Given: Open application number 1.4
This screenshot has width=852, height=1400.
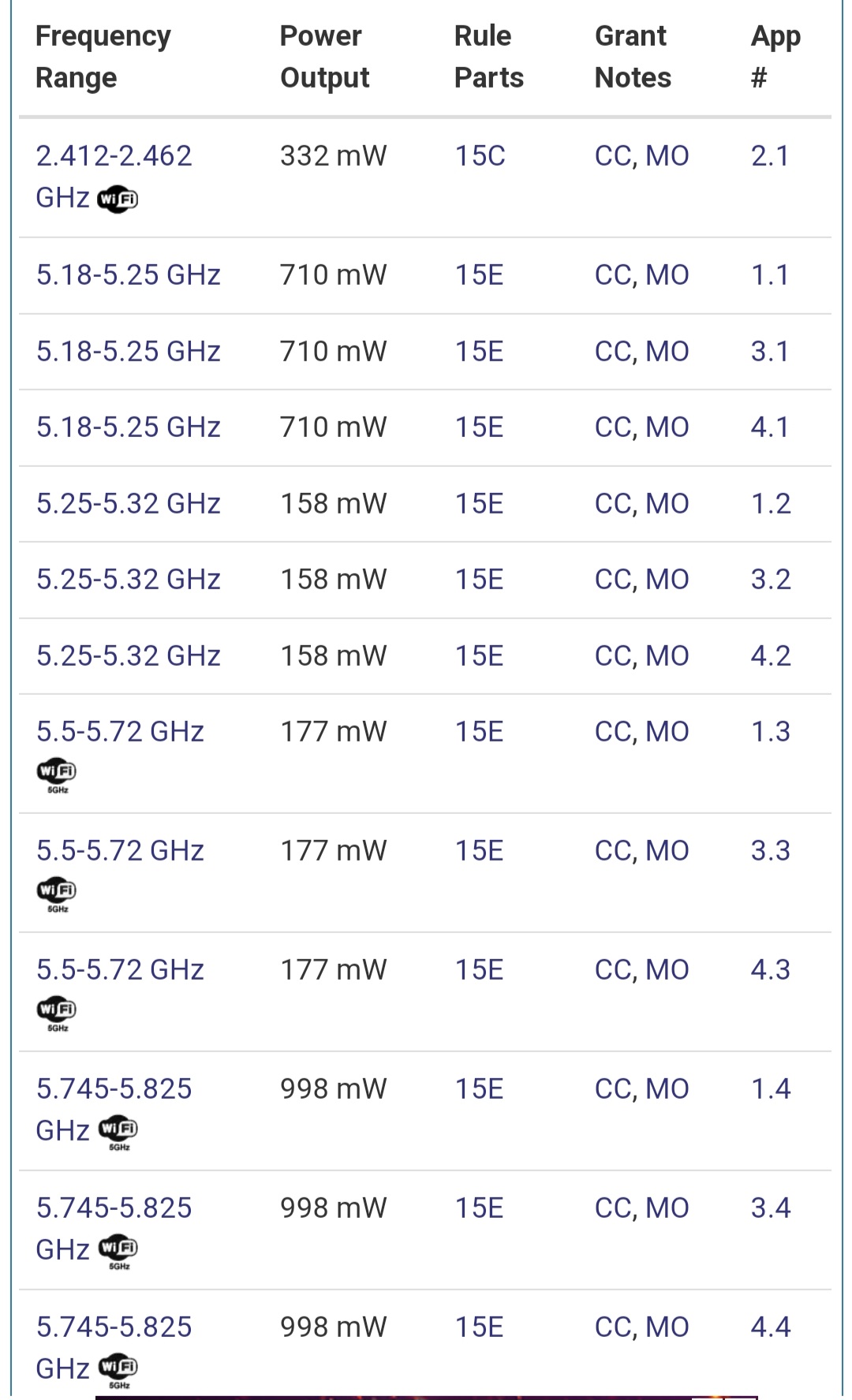Looking at the screenshot, I should pos(771,1088).
